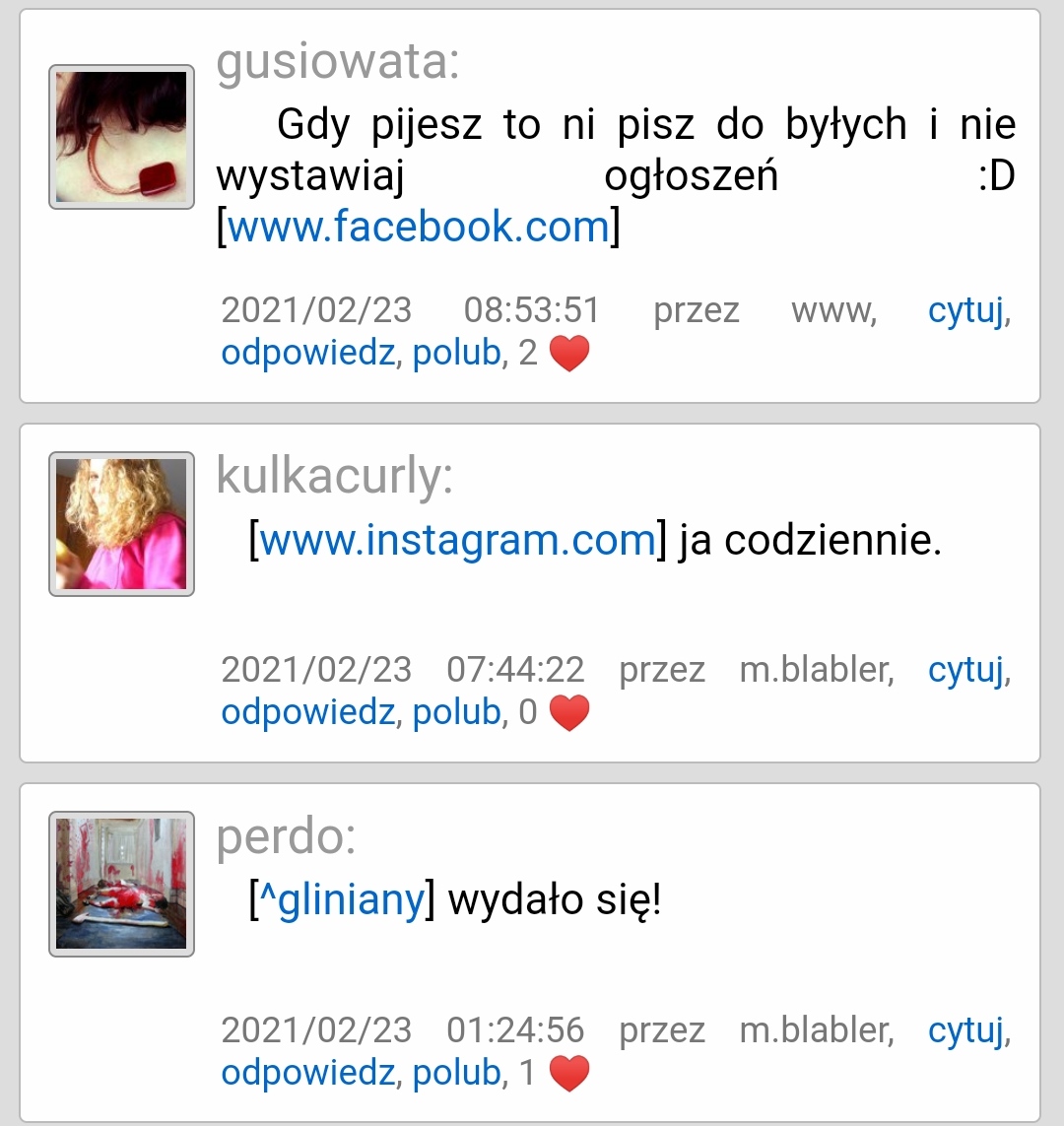The image size is (1064, 1126).
Task: Reply with odpowiedz to gusiowata's post
Action: [307, 353]
